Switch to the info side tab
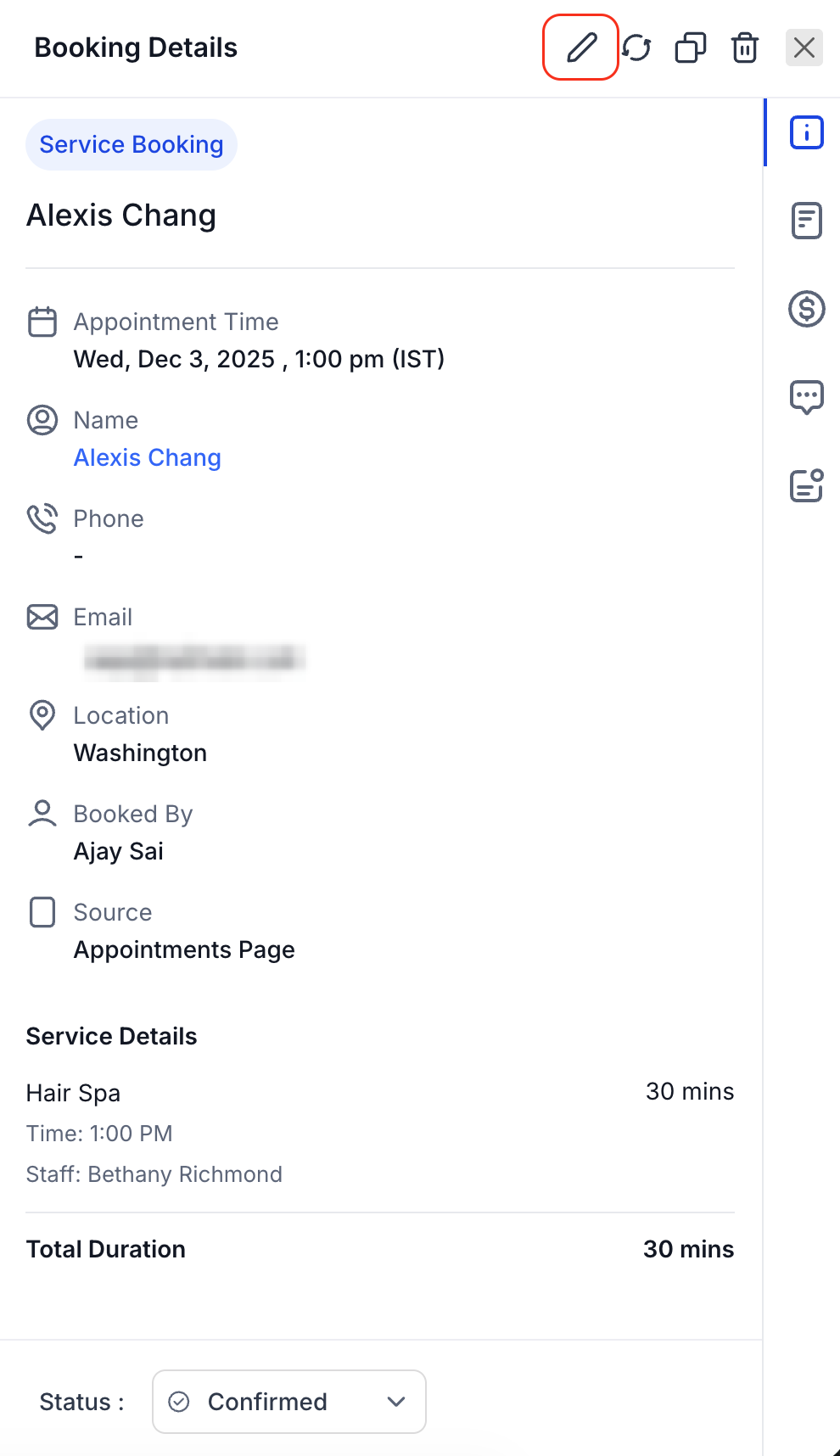Screen dimensions: 840x1456 click(x=806, y=132)
